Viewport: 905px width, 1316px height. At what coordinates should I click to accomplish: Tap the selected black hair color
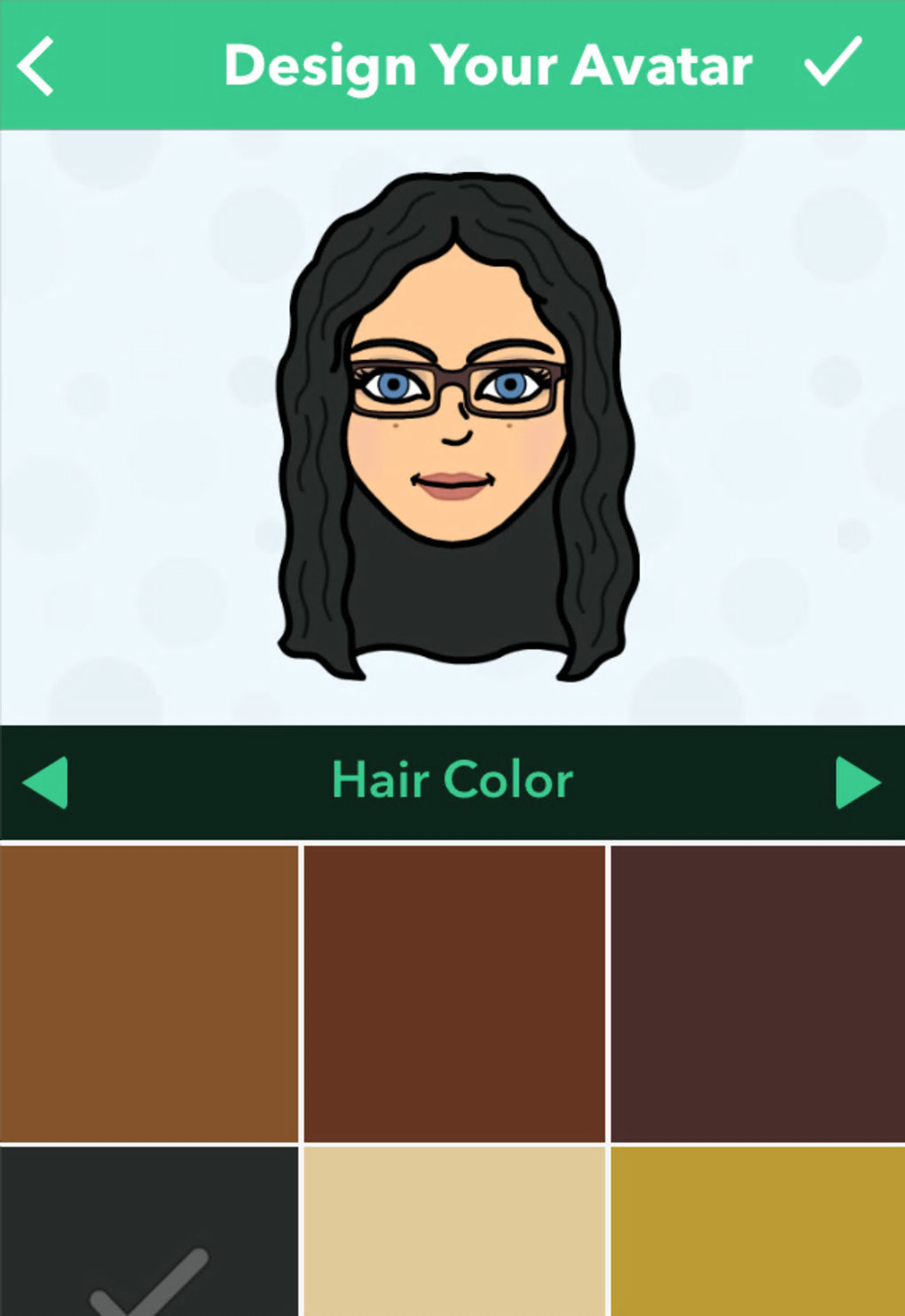pos(149,1233)
